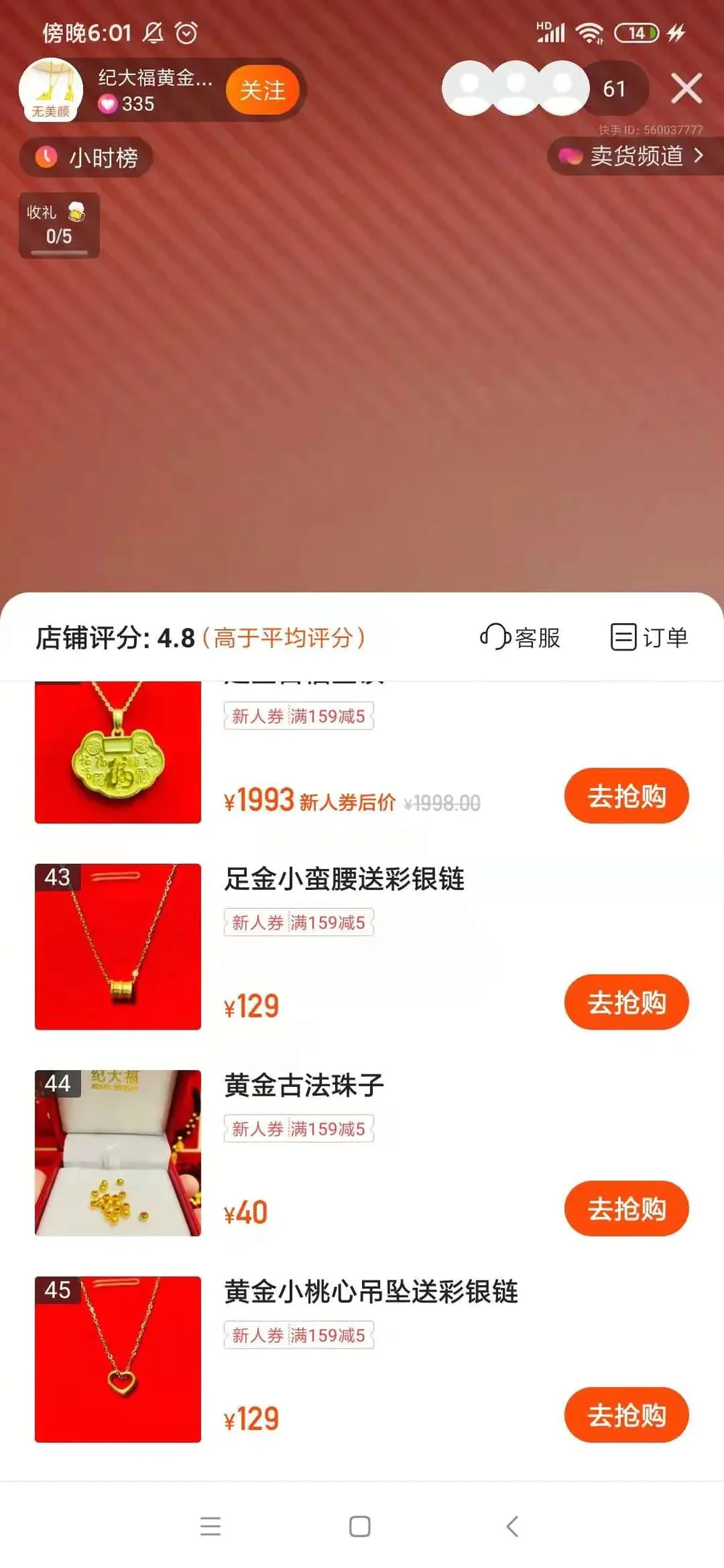Open the 订单 orders list
Screen dimensions: 724x1568
651,637
